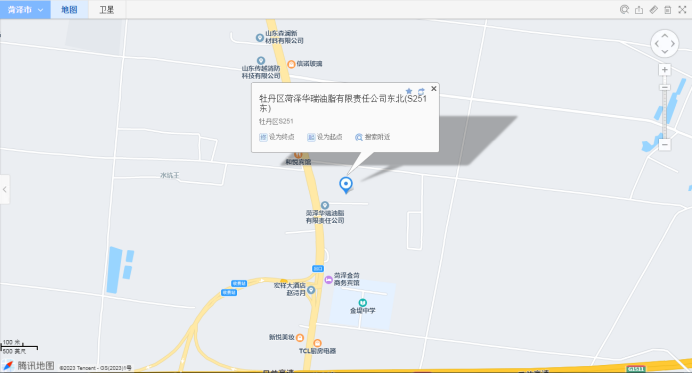Image resolution: width=692 pixels, height=374 pixels.
Task: Zoom out with the minus button
Action: point(665,144)
